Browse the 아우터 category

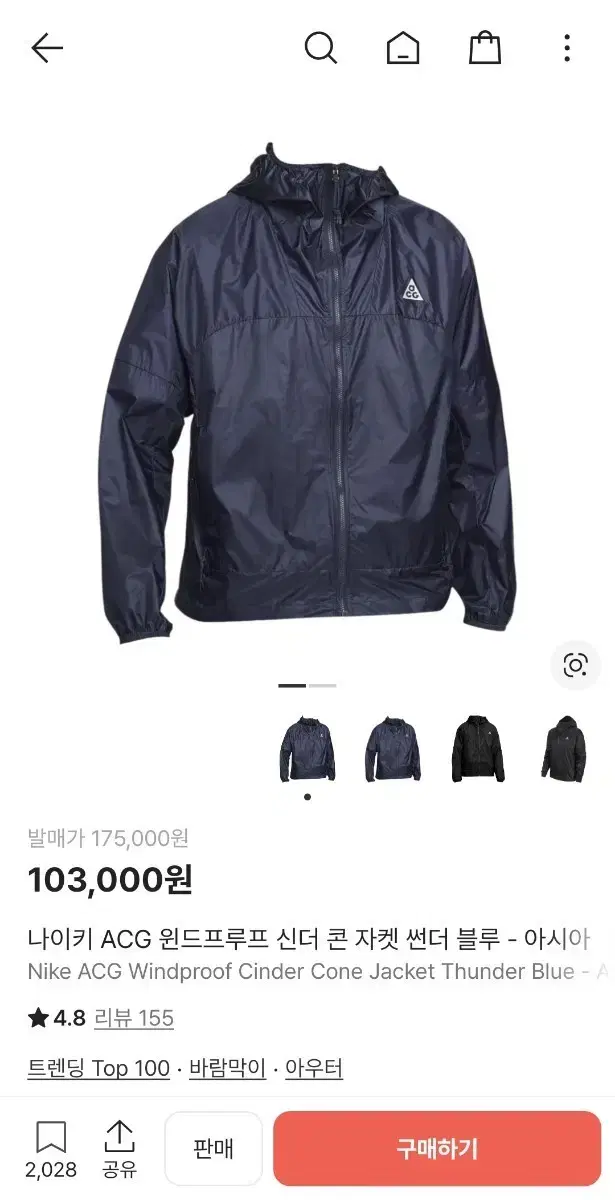tap(314, 1068)
